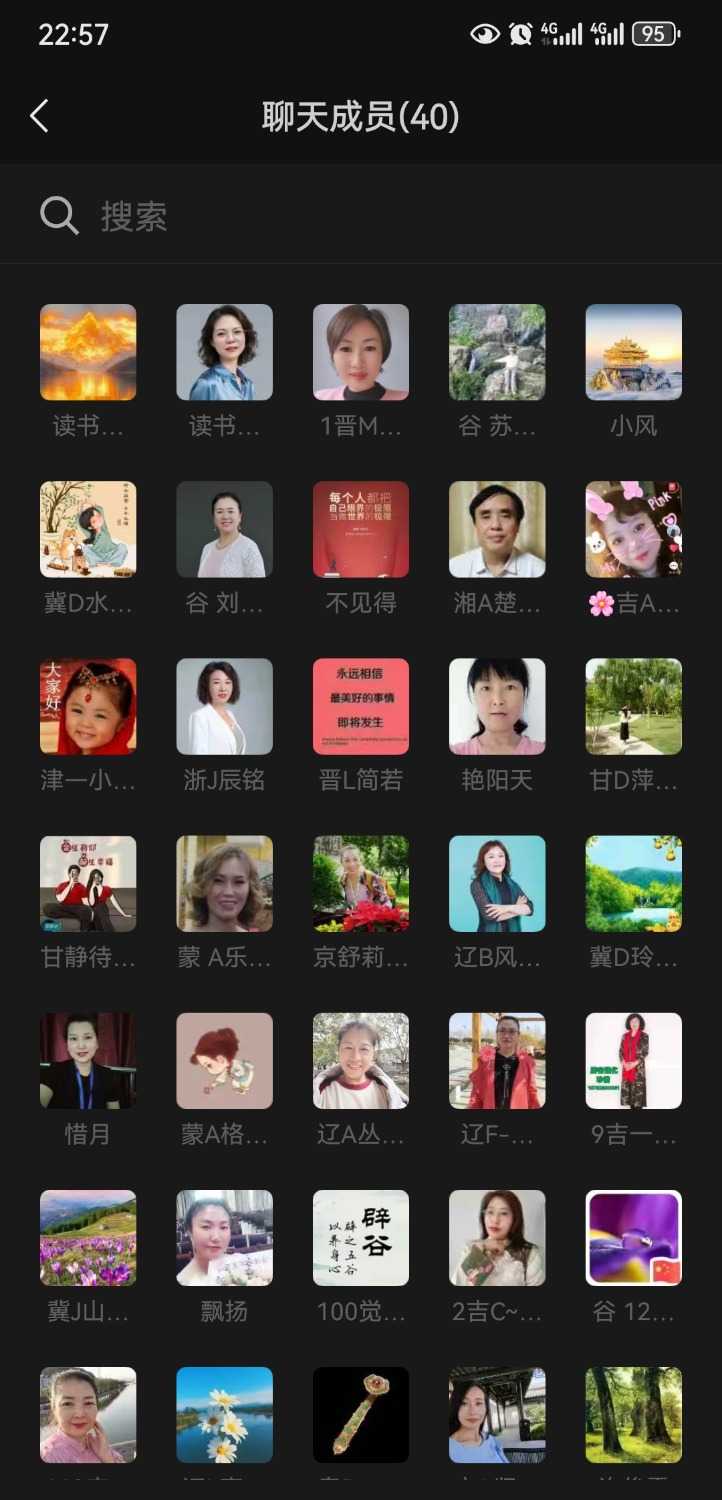Open member starting with 蒙A格
This screenshot has width=722, height=1500.
pos(224,1061)
